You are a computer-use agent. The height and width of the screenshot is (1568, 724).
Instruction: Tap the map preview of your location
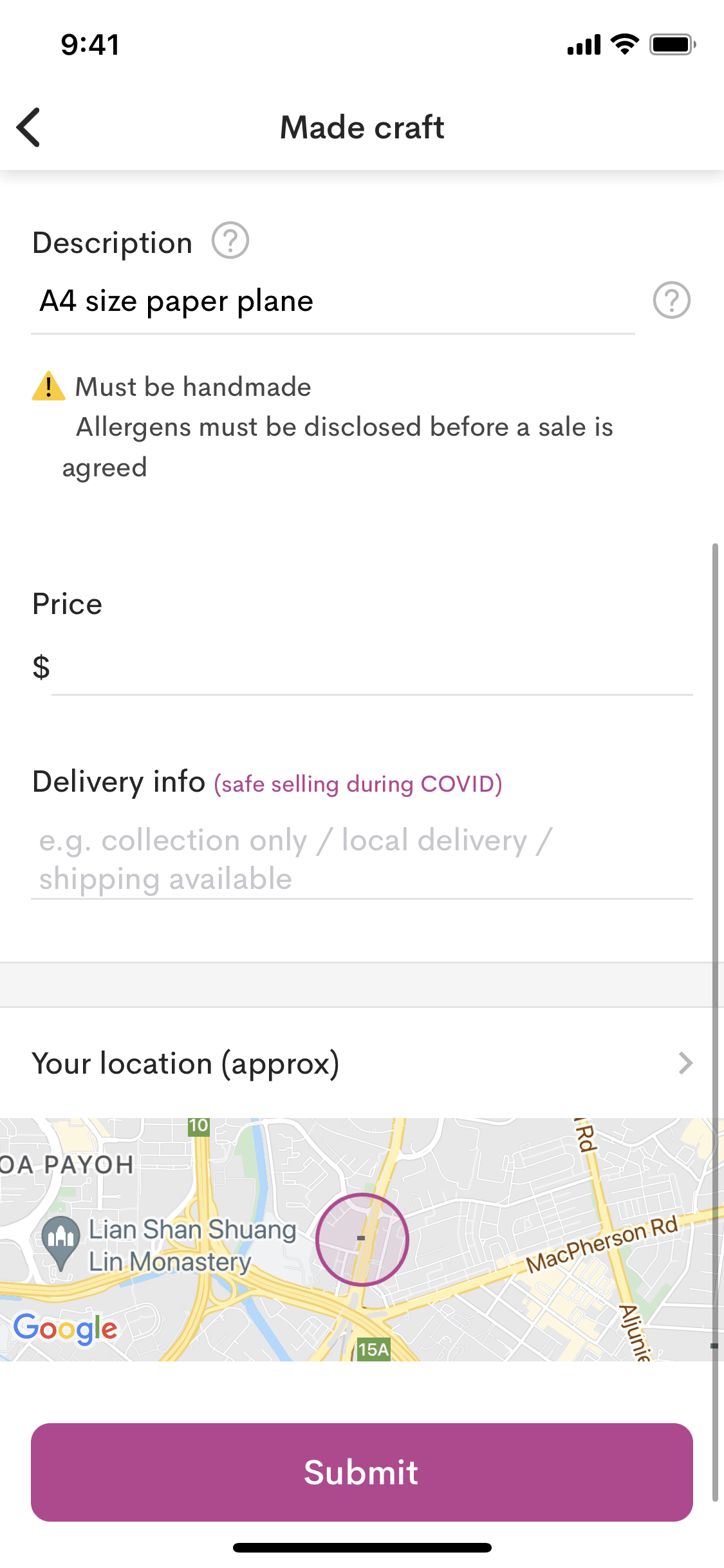pyautogui.click(x=362, y=1239)
